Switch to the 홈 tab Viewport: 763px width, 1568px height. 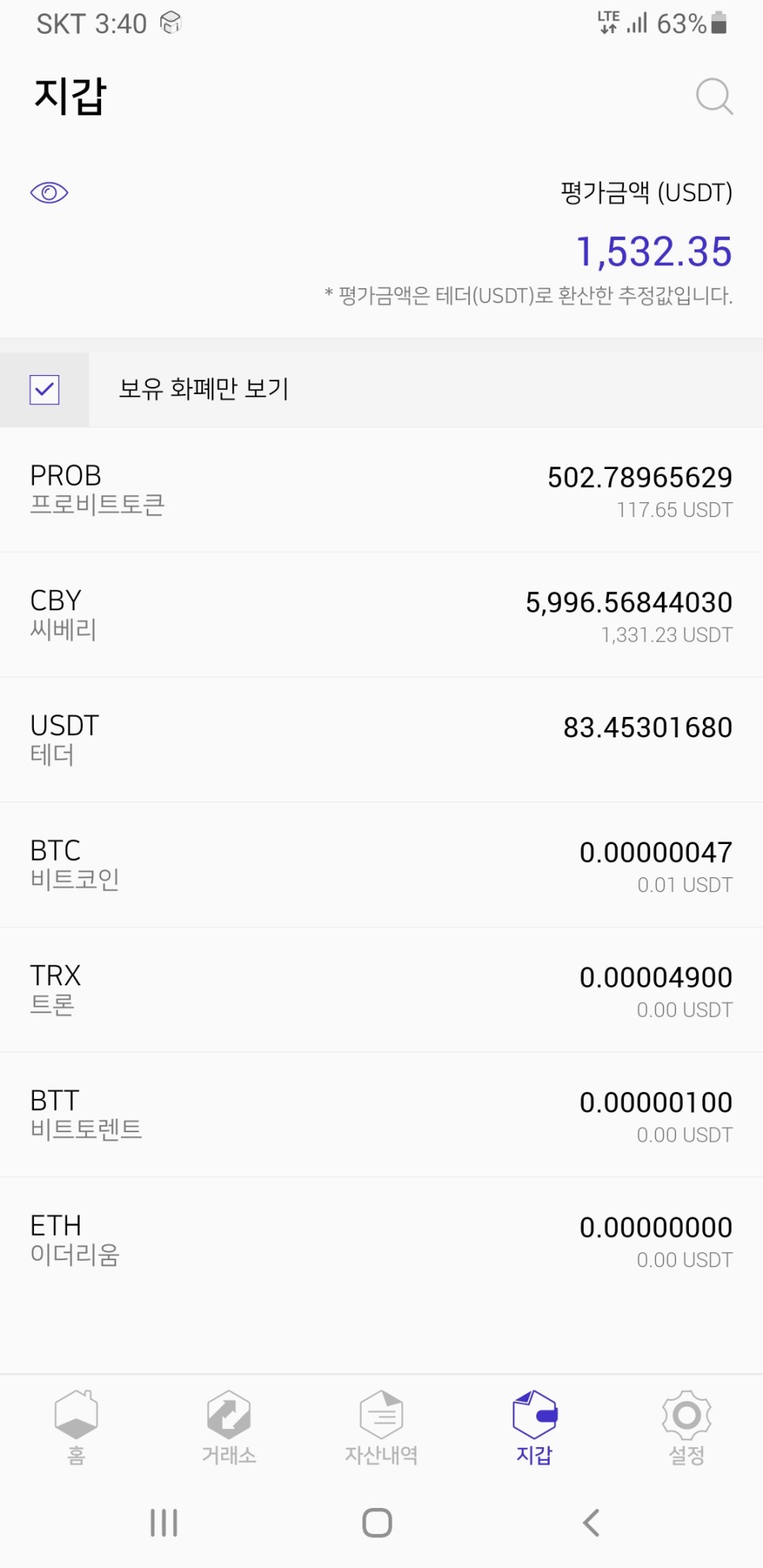[x=77, y=1427]
